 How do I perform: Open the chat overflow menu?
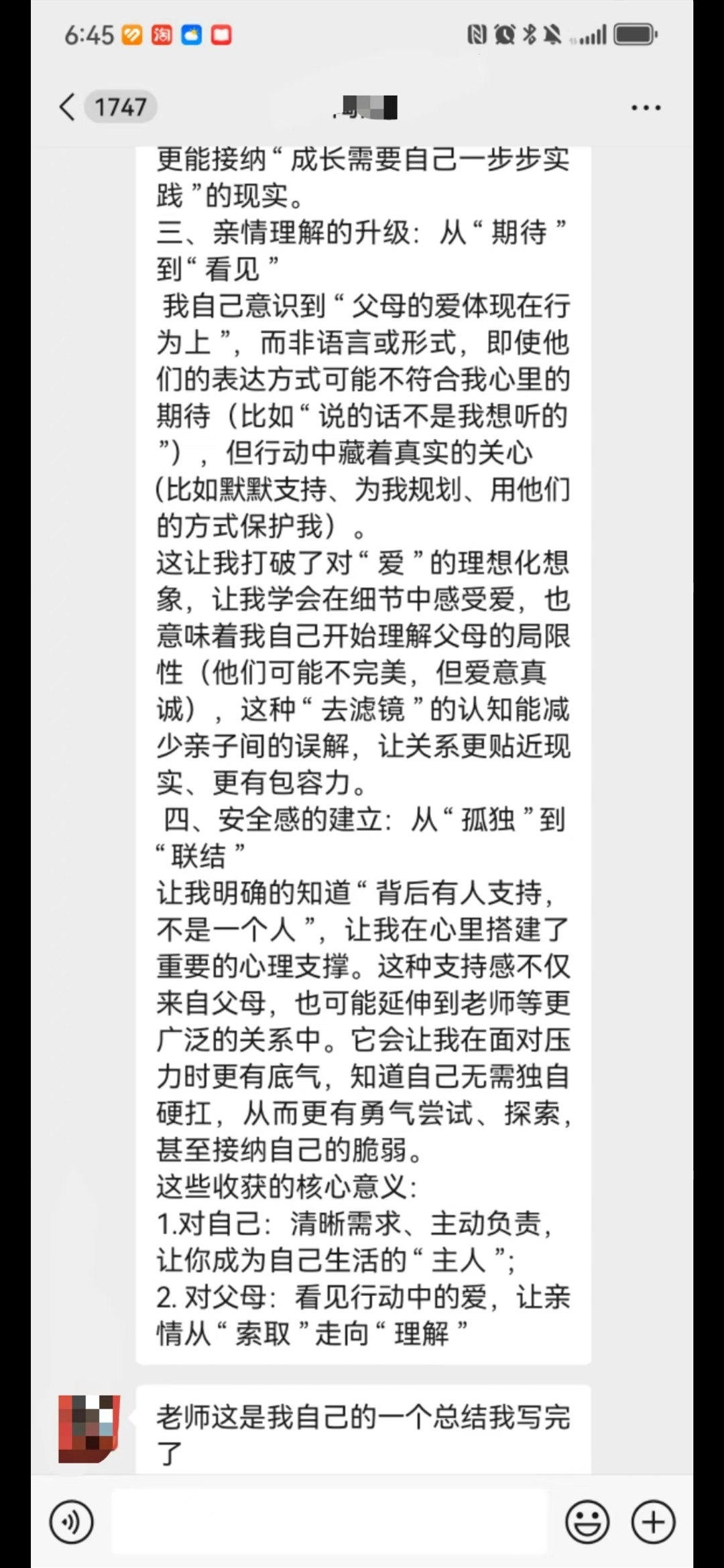[646, 107]
